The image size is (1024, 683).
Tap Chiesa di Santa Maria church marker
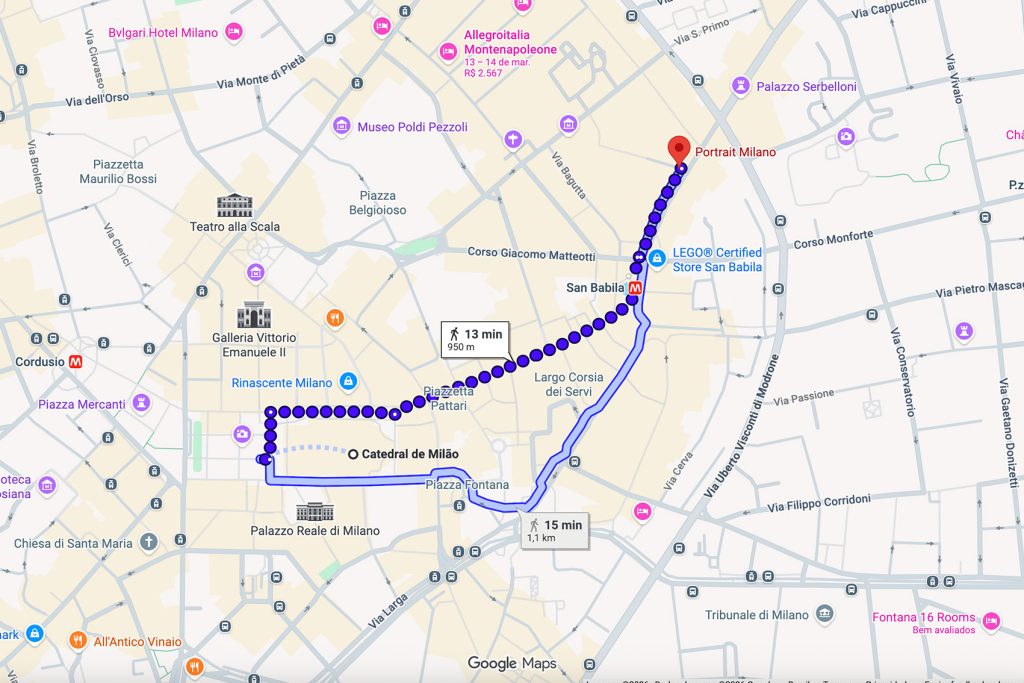149,543
